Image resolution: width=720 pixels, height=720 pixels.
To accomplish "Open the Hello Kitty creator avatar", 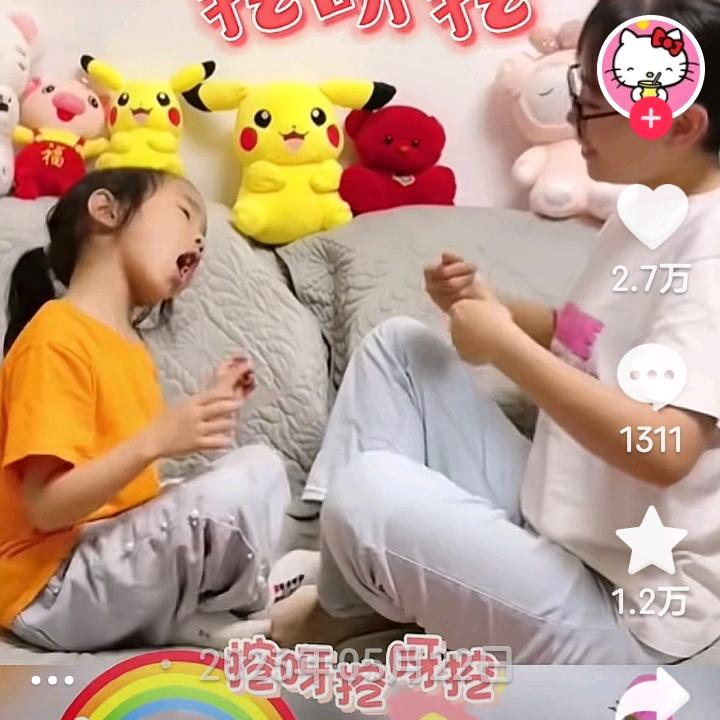I will point(651,68).
